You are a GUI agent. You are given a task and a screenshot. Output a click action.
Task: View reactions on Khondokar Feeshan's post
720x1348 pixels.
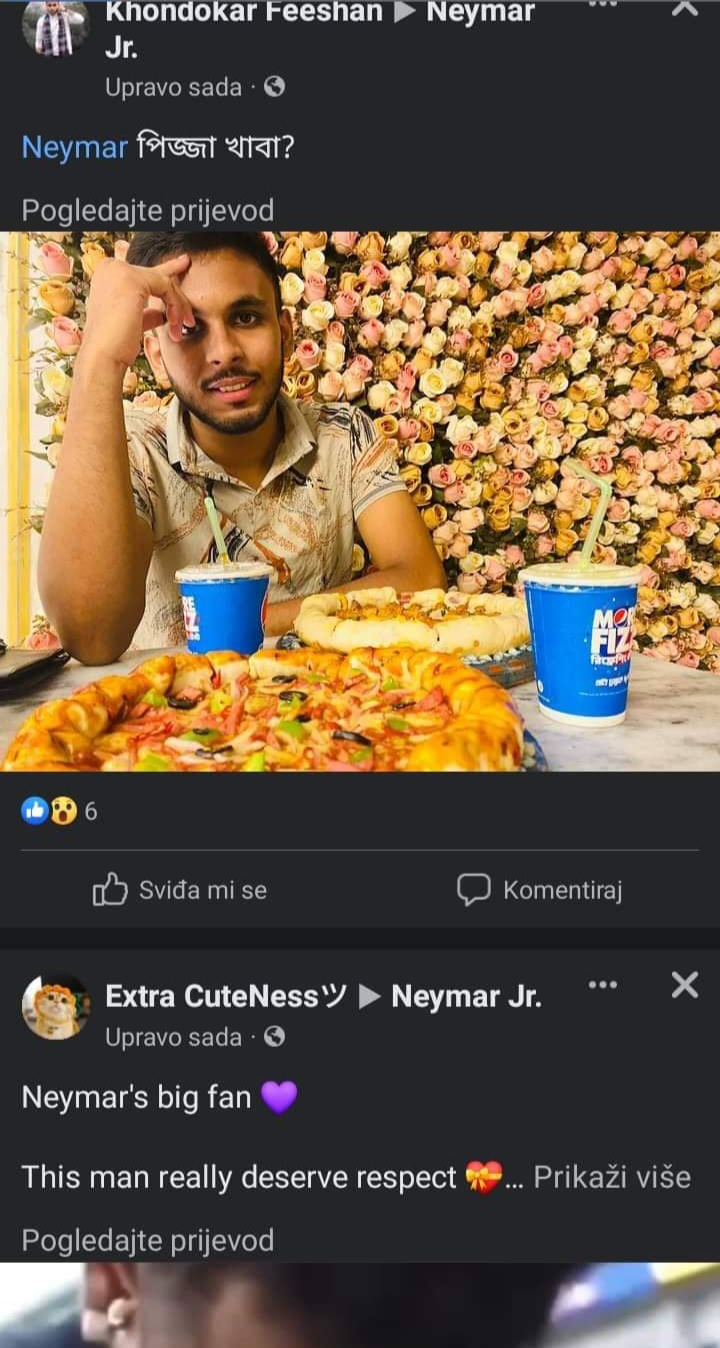(60, 811)
